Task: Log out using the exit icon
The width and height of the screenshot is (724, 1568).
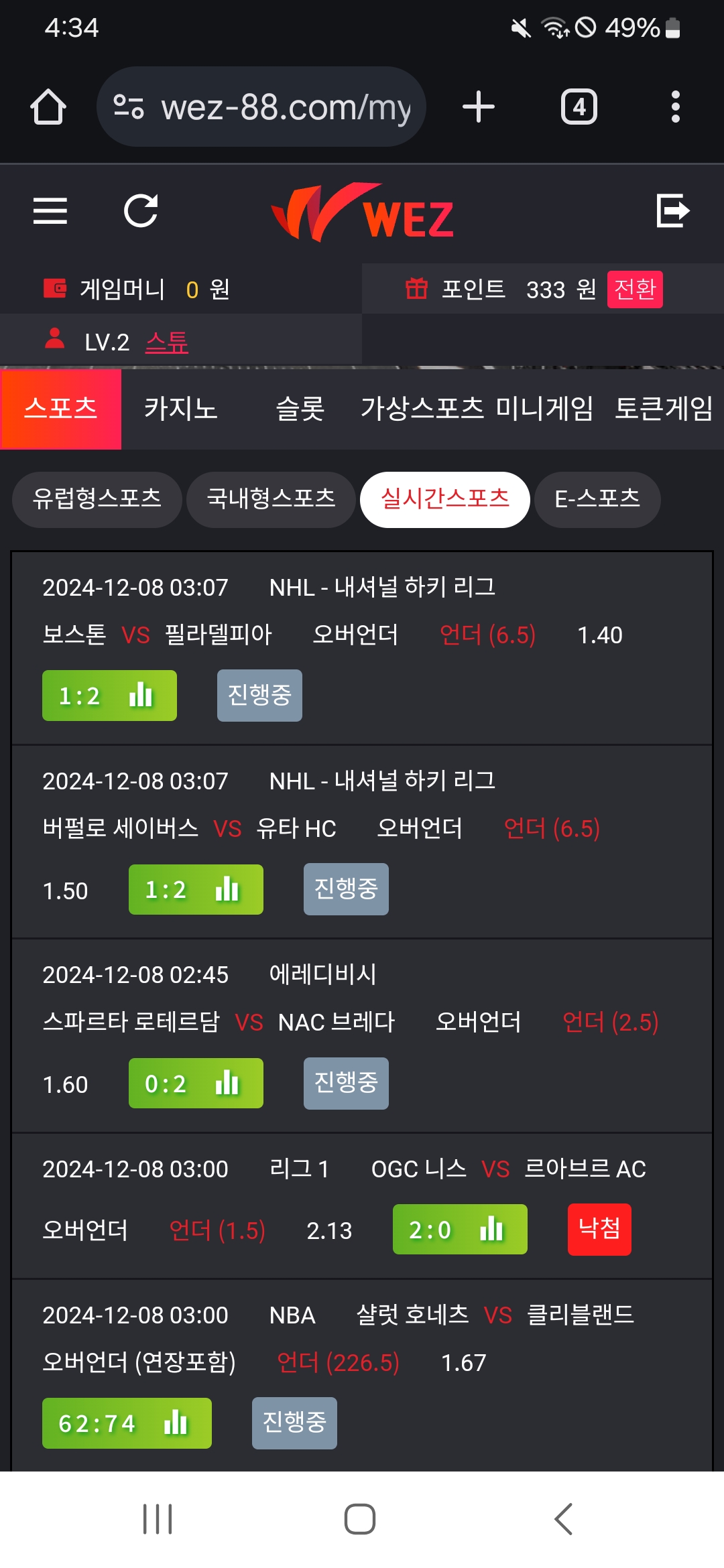Action: [x=672, y=211]
